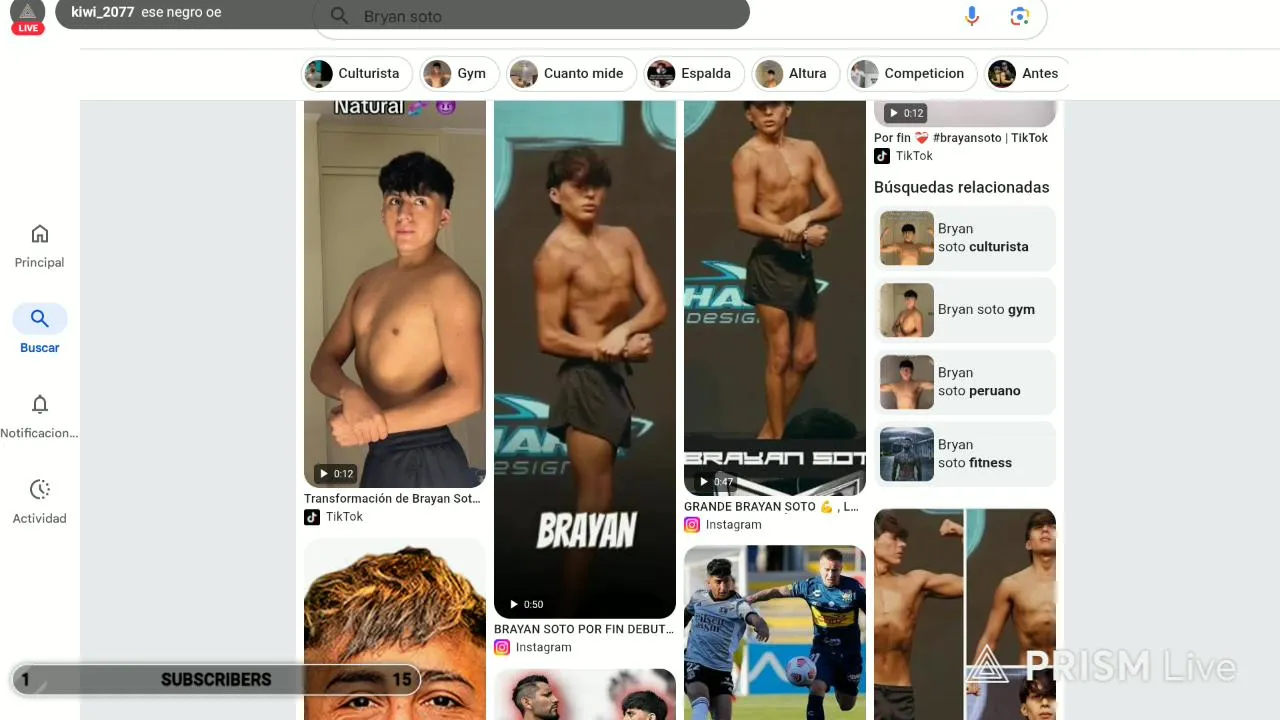Search related Bryan soto culturista

[x=965, y=238]
